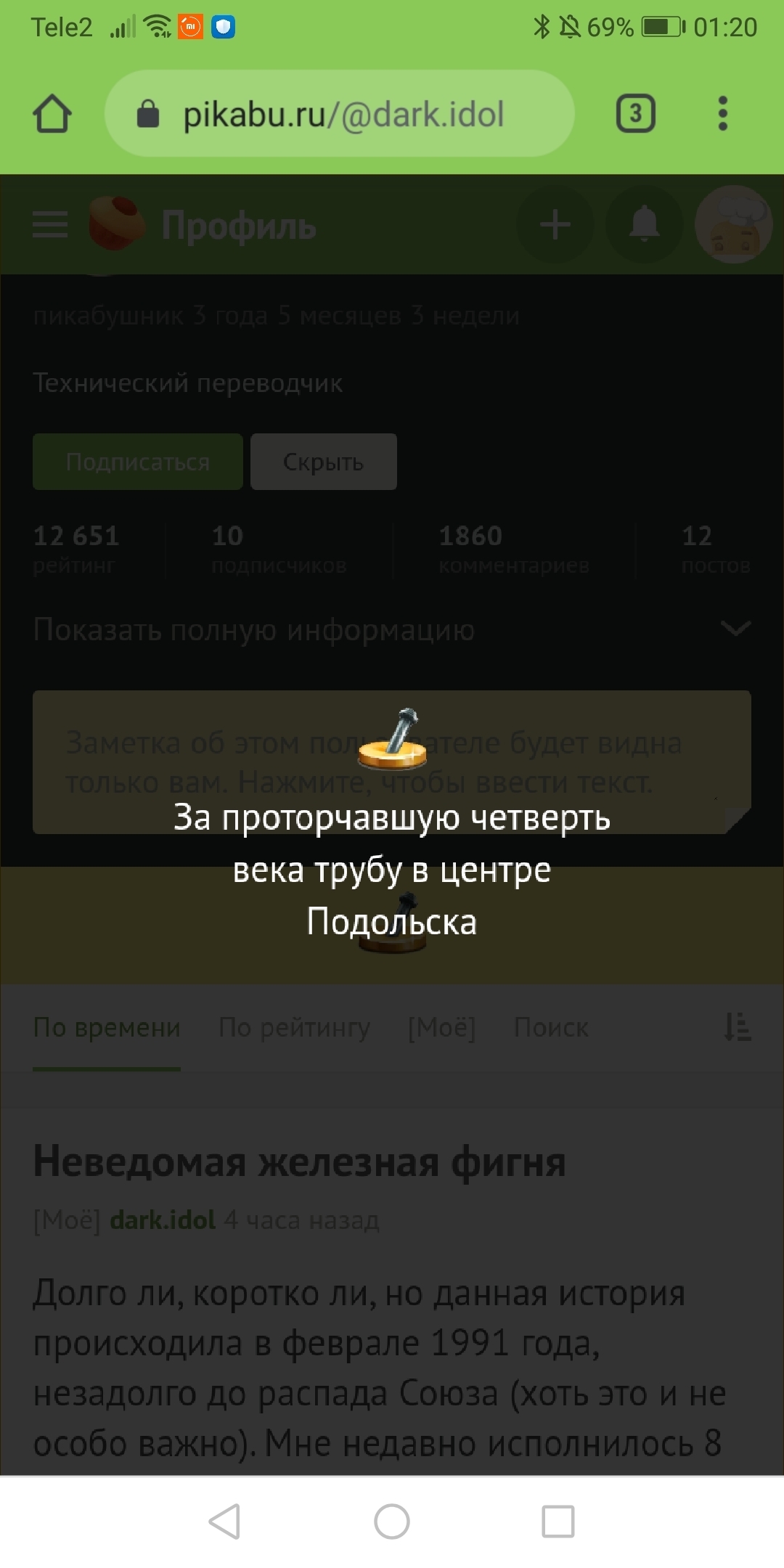This screenshot has width=784, height=1568.
Task: Hide this user with Скрыть
Action: pyautogui.click(x=323, y=462)
